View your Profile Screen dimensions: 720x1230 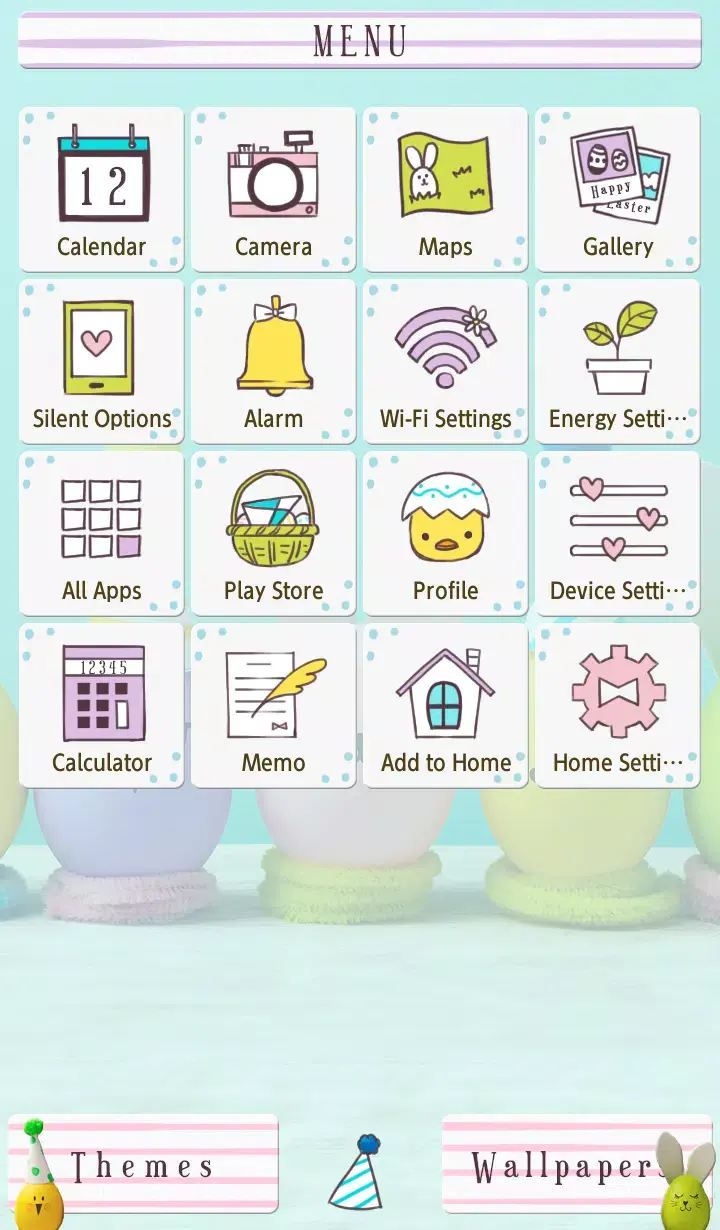coord(445,532)
